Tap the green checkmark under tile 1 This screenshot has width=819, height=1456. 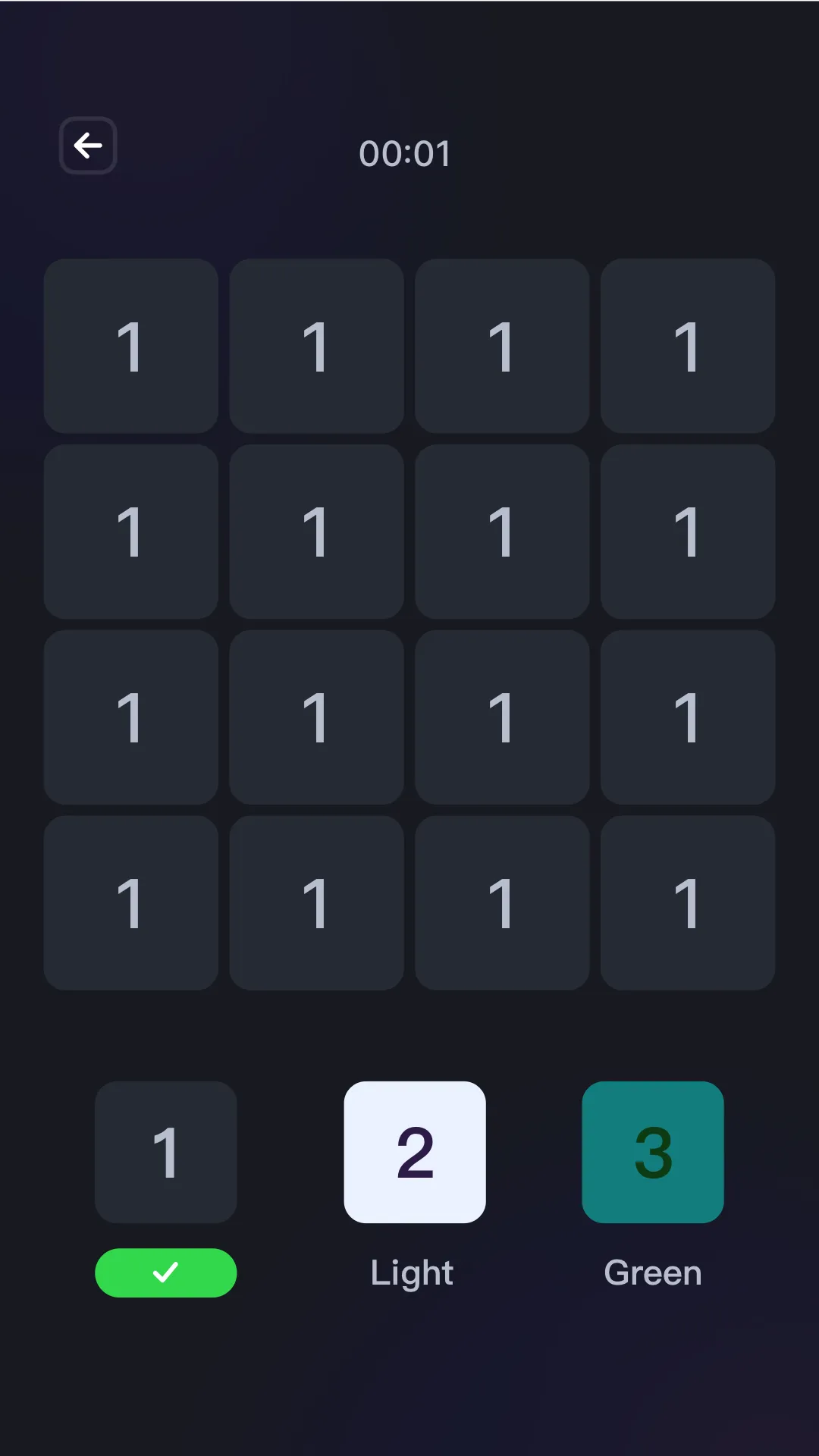166,1272
